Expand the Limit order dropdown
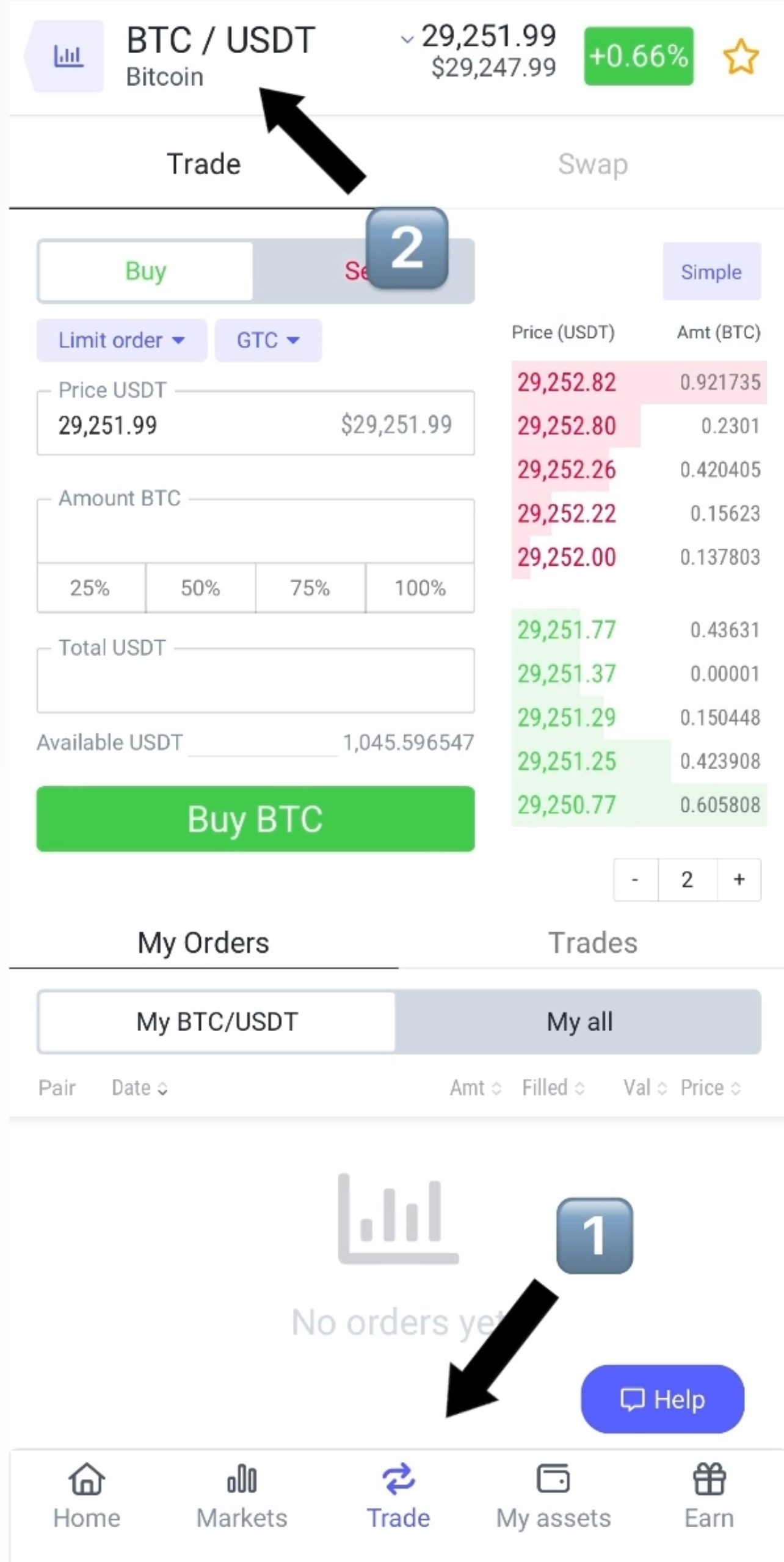Screen dimensions: 784x1562 pyautogui.click(x=122, y=340)
